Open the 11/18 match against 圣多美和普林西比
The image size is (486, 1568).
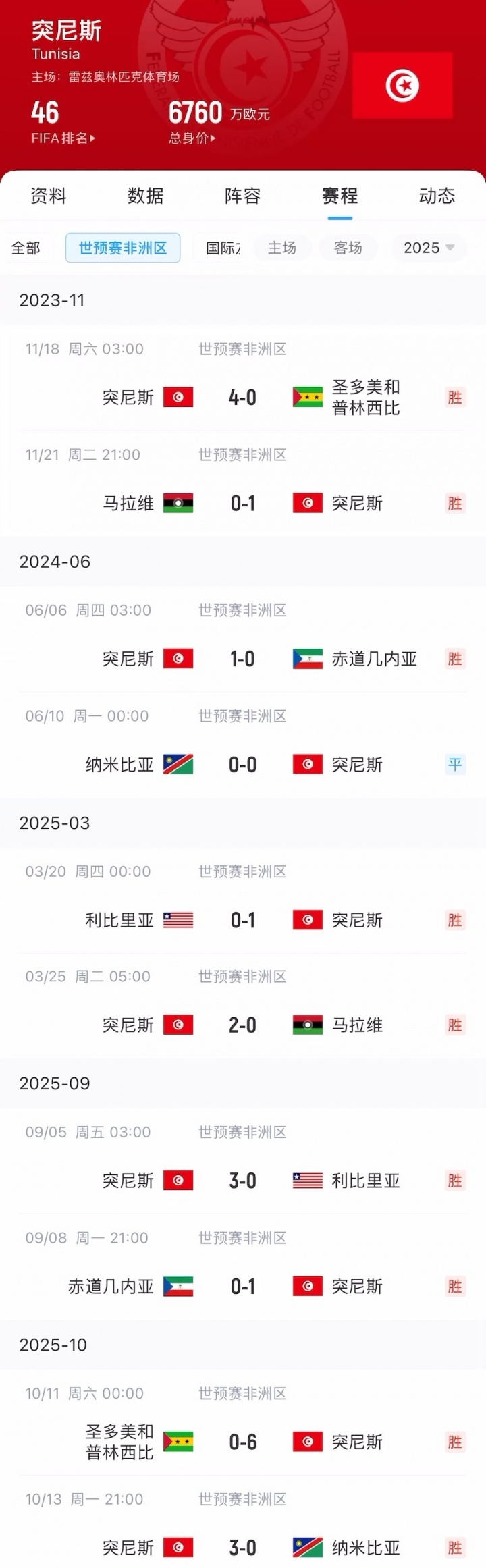point(243,398)
